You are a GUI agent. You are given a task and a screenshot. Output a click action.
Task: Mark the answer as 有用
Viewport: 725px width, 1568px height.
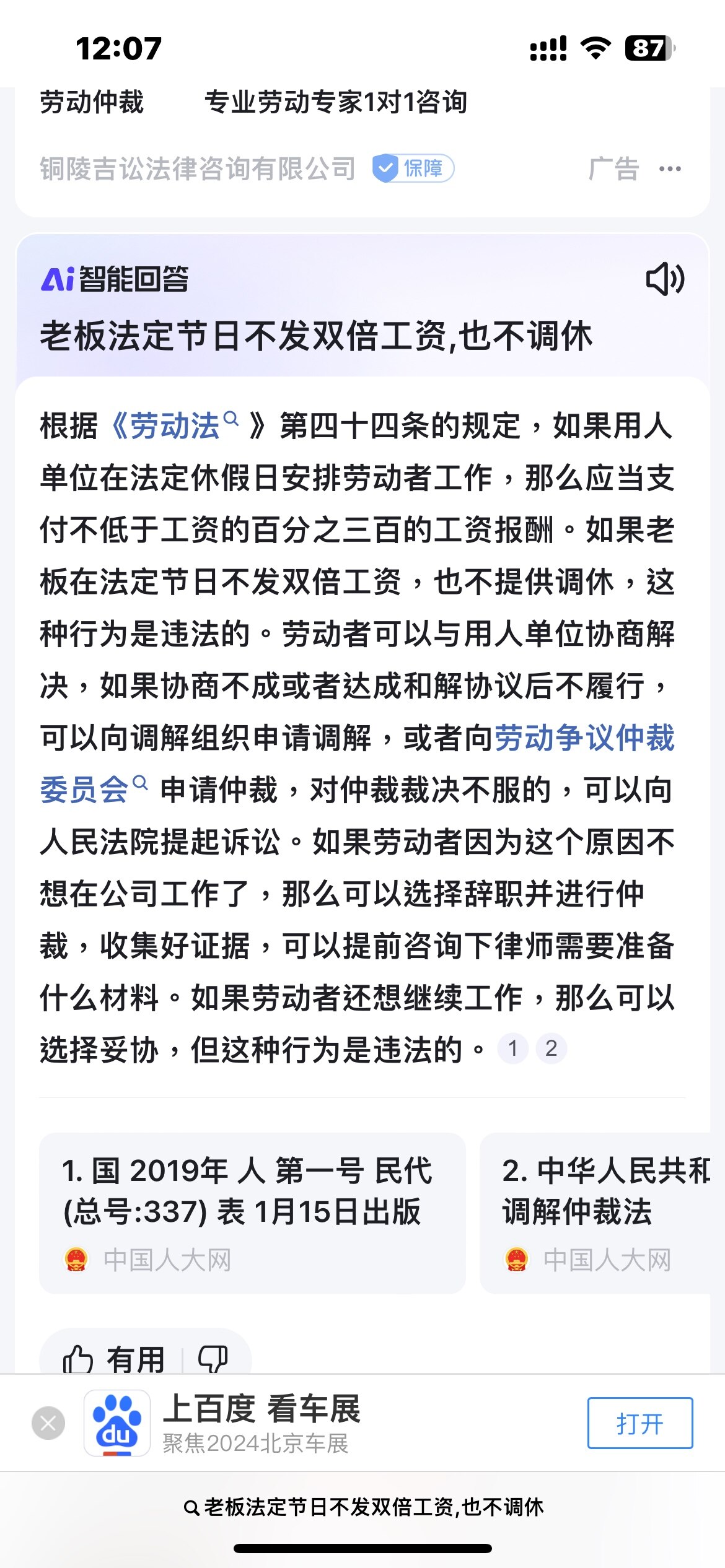pos(114,1359)
